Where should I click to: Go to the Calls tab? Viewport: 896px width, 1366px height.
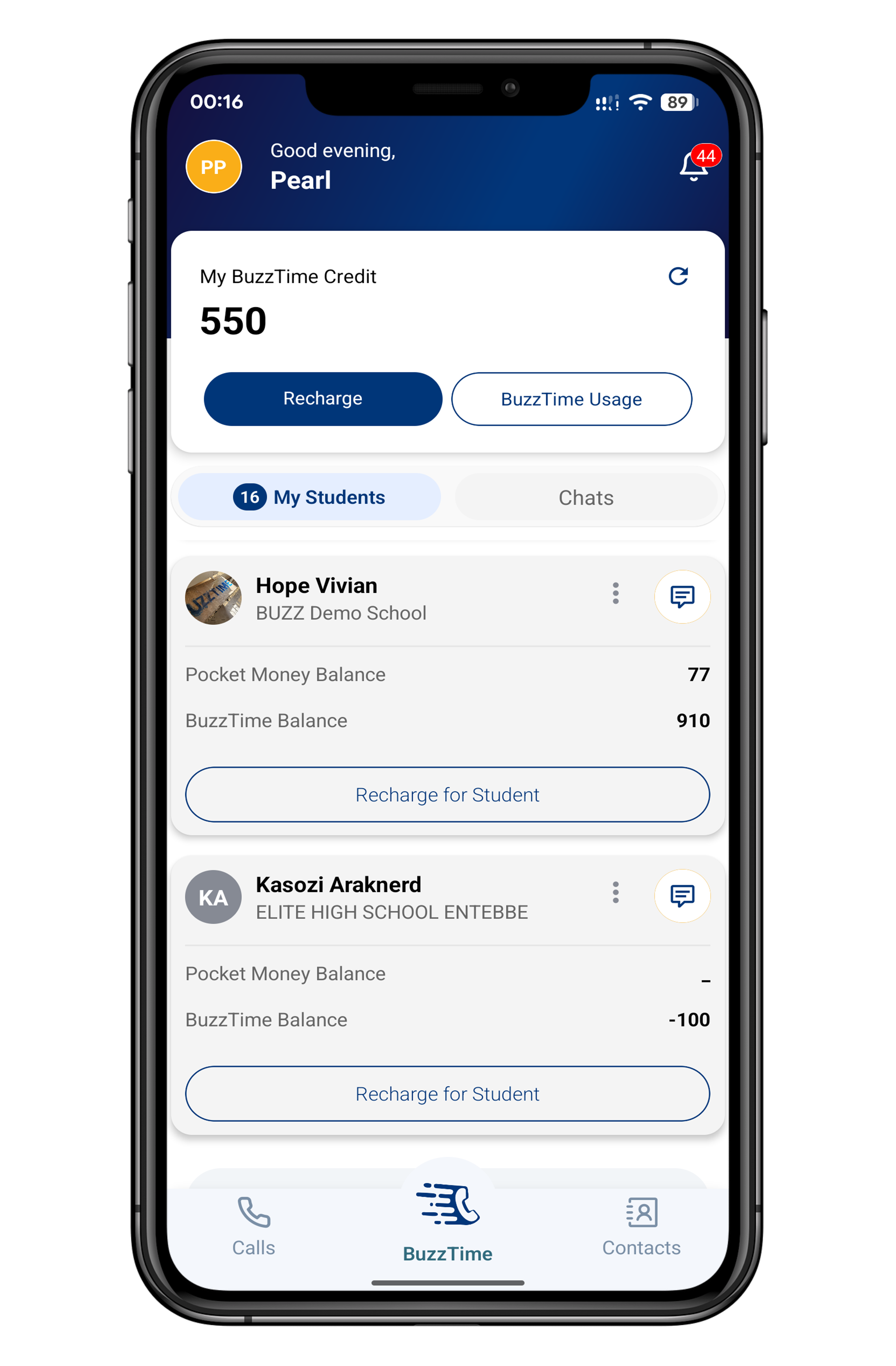[x=254, y=1226]
